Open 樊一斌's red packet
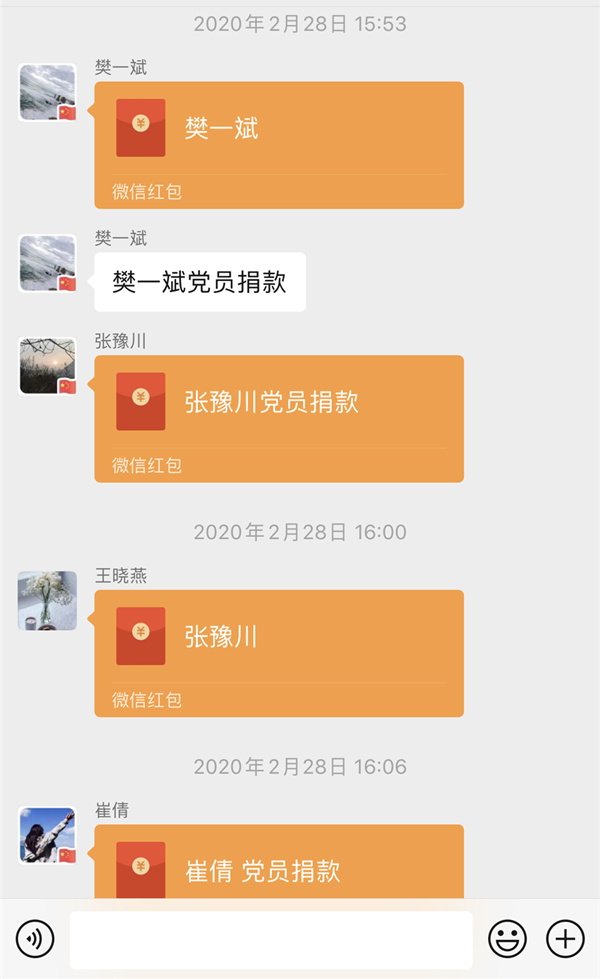The image size is (600, 979). 279,144
